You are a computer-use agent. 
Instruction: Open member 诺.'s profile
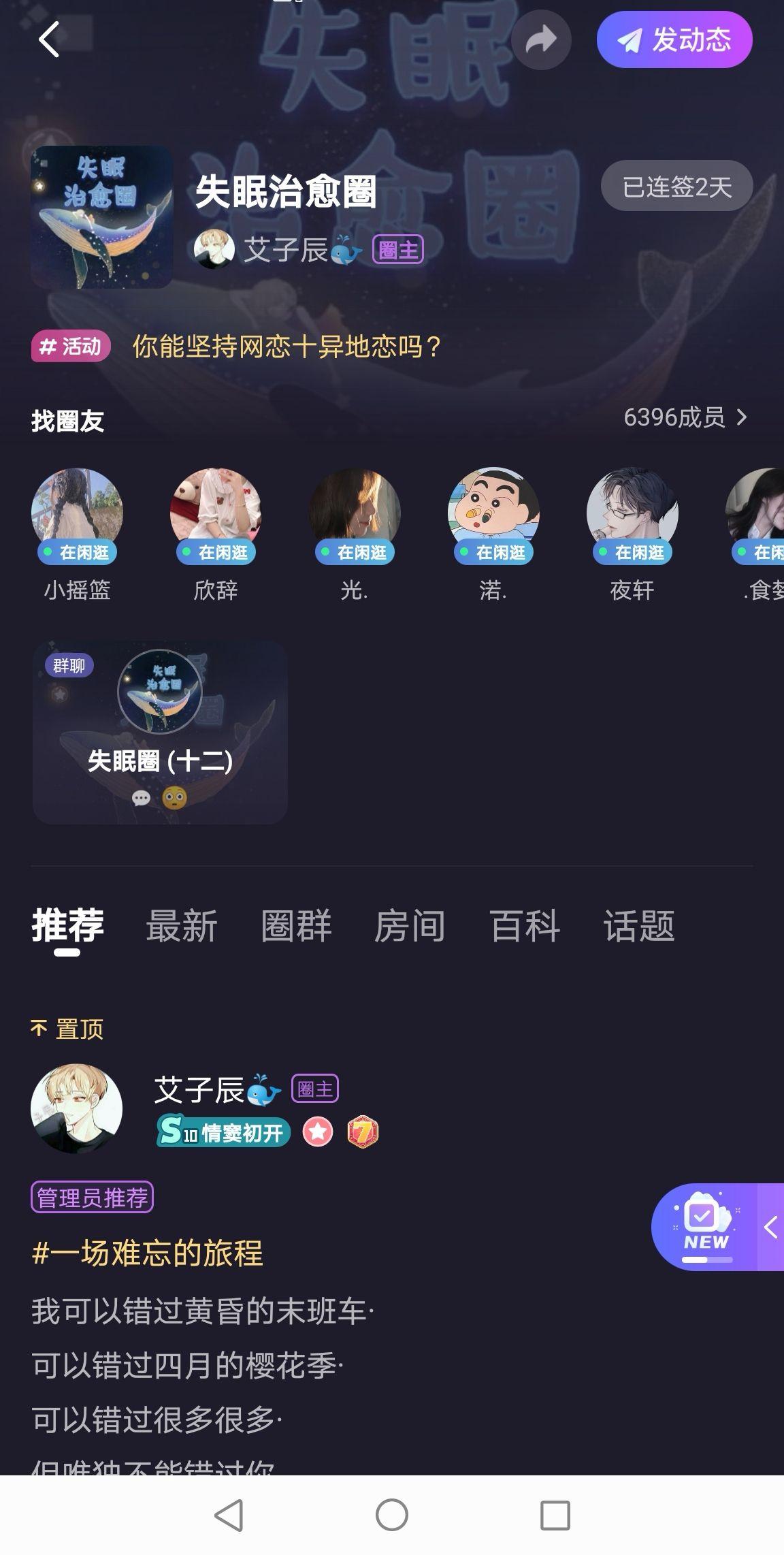pyautogui.click(x=493, y=513)
